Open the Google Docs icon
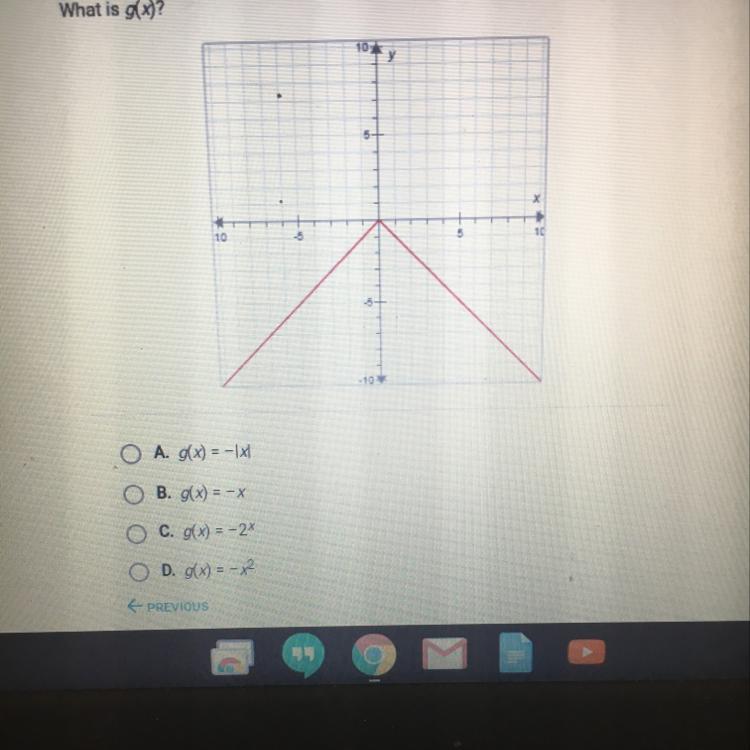Image resolution: width=750 pixels, height=750 pixels. pos(517,656)
